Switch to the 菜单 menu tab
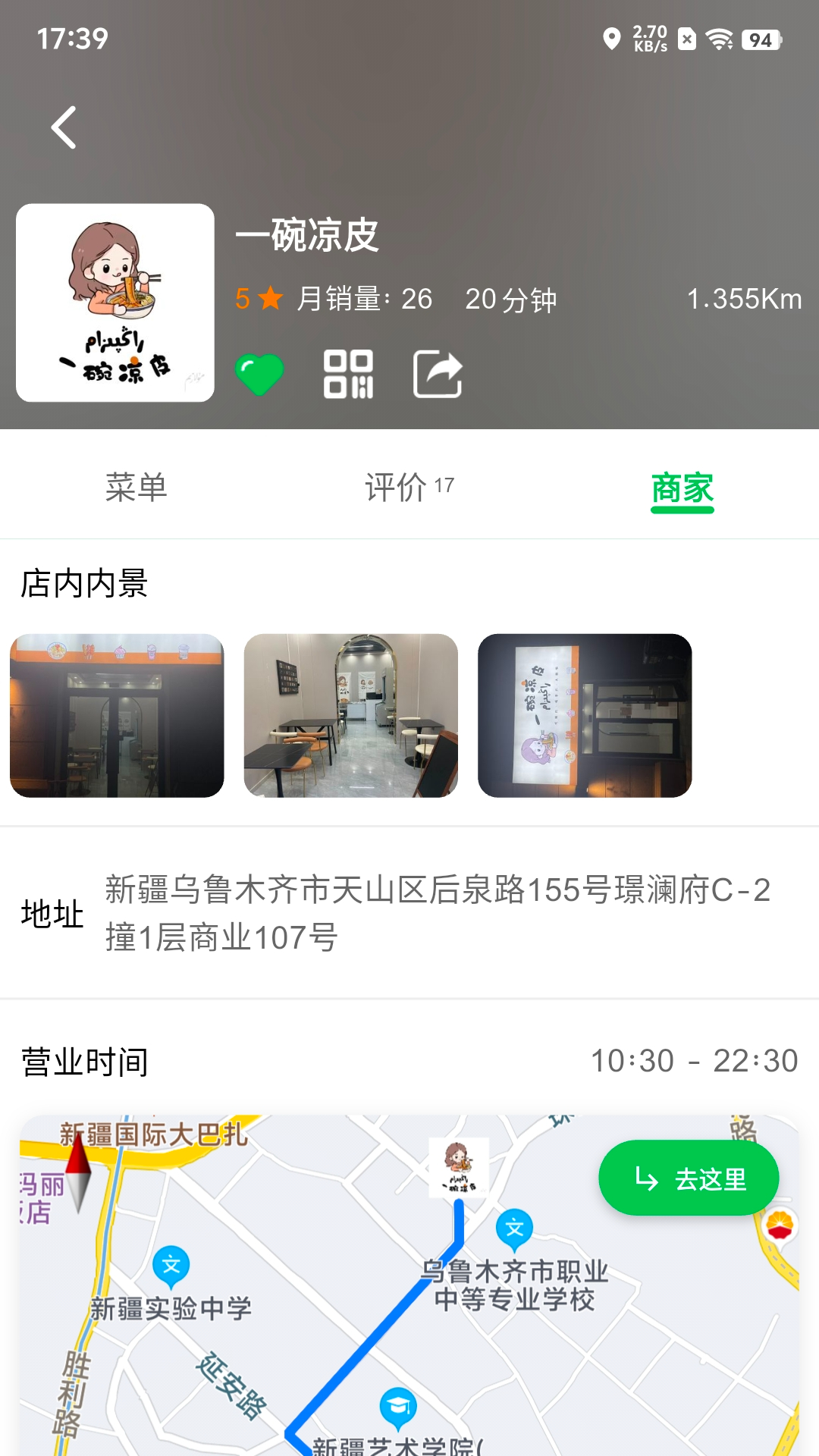Viewport: 819px width, 1456px height. 138,488
